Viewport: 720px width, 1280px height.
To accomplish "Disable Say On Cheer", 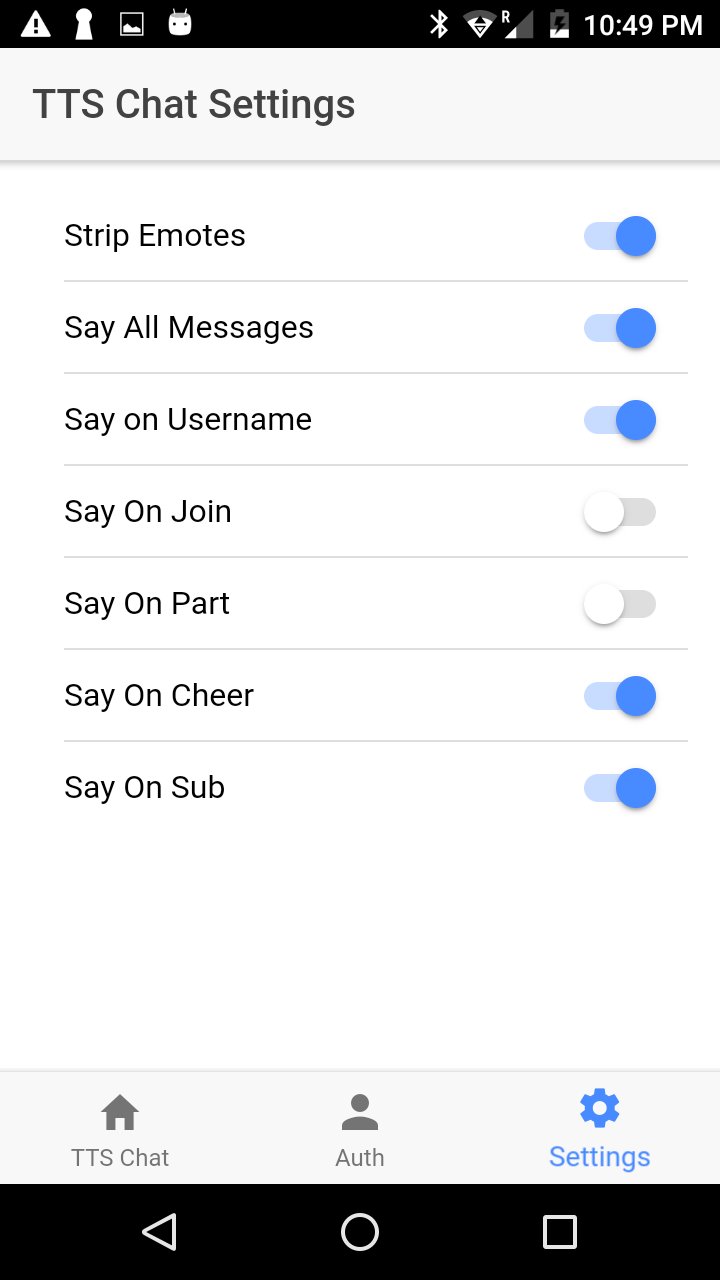I will 619,695.
